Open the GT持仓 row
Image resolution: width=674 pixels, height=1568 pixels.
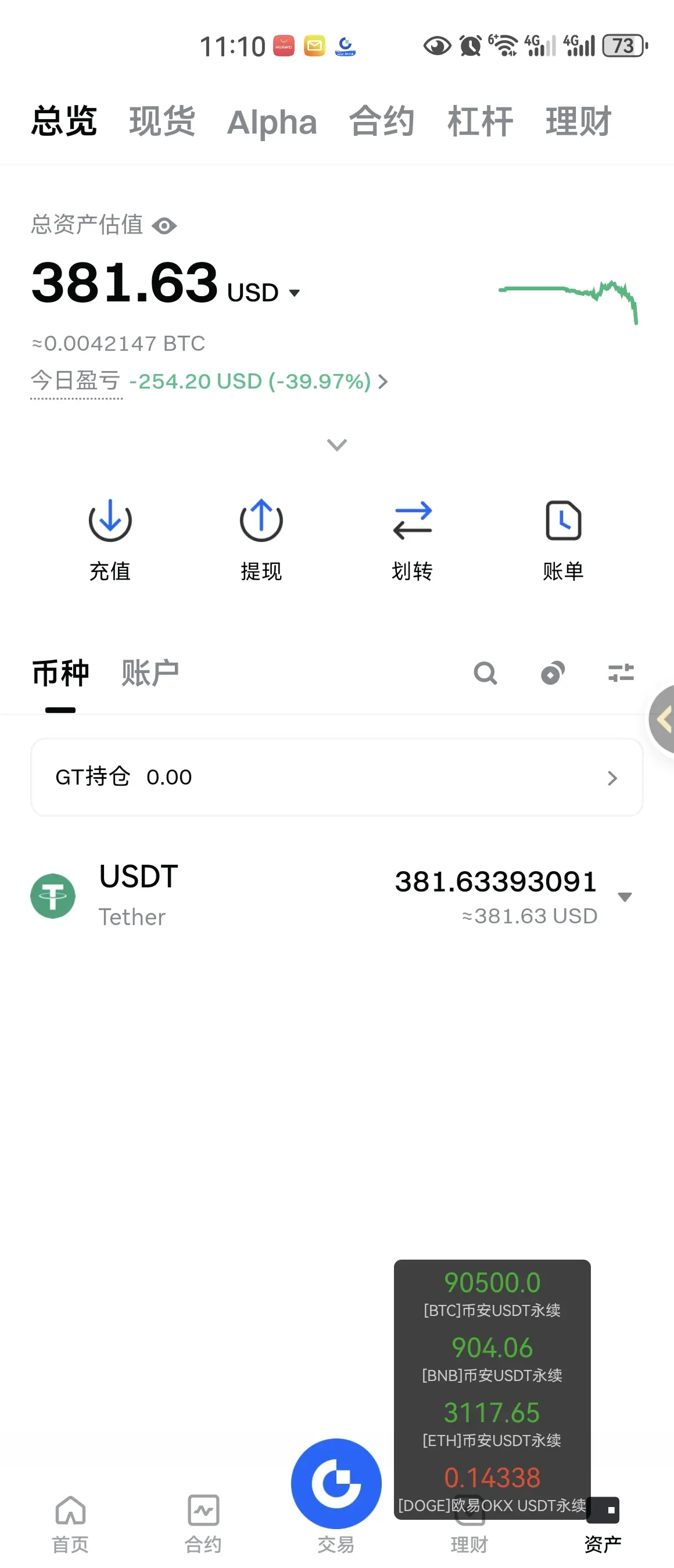pos(336,777)
